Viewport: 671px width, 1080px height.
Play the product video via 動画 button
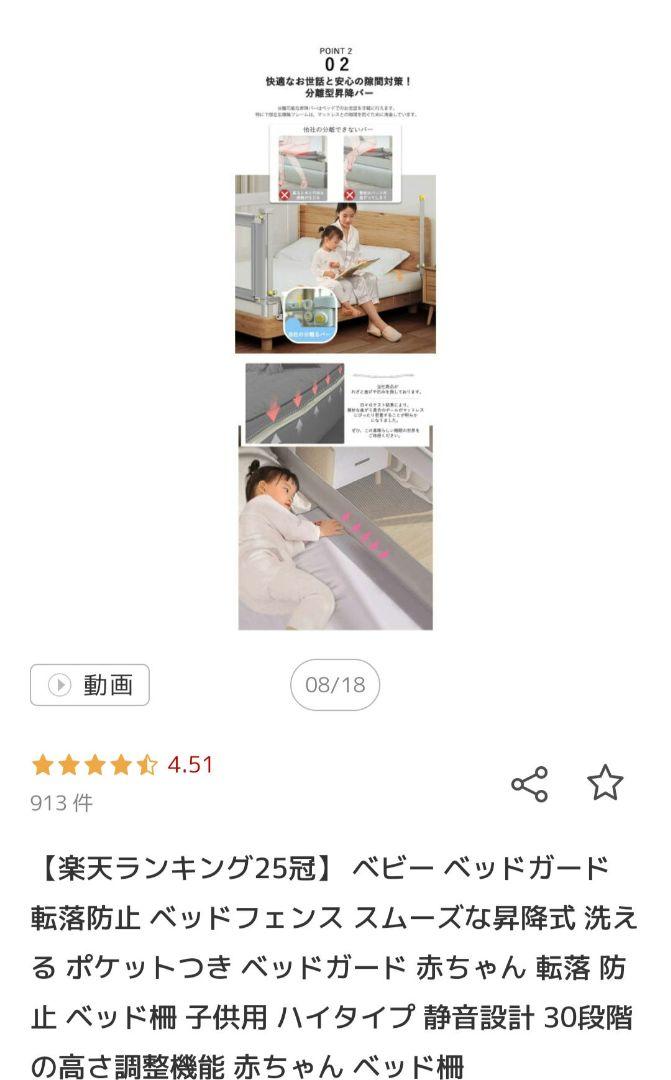[x=90, y=685]
